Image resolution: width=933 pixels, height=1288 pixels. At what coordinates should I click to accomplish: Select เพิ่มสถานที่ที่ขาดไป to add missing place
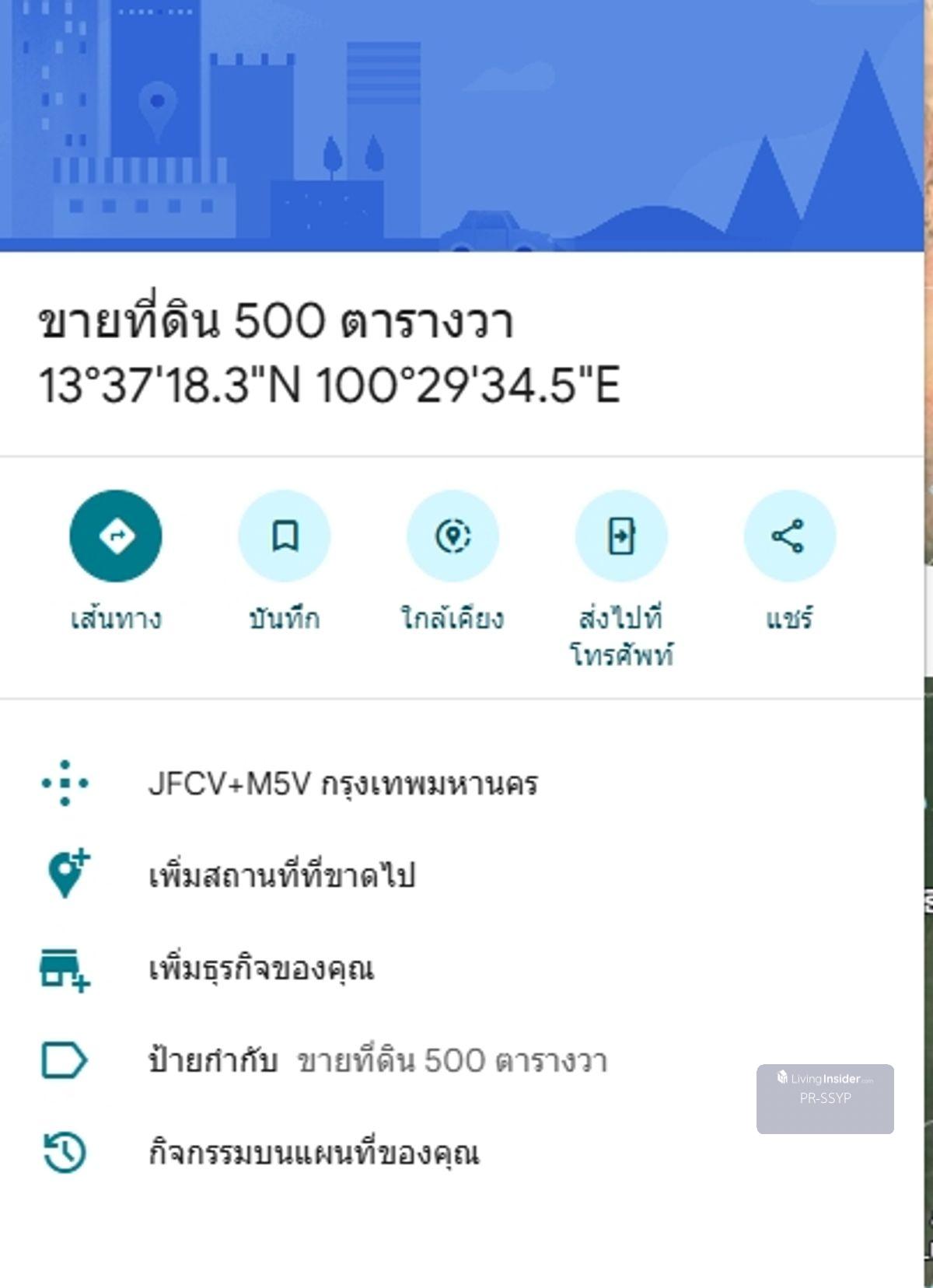[281, 876]
